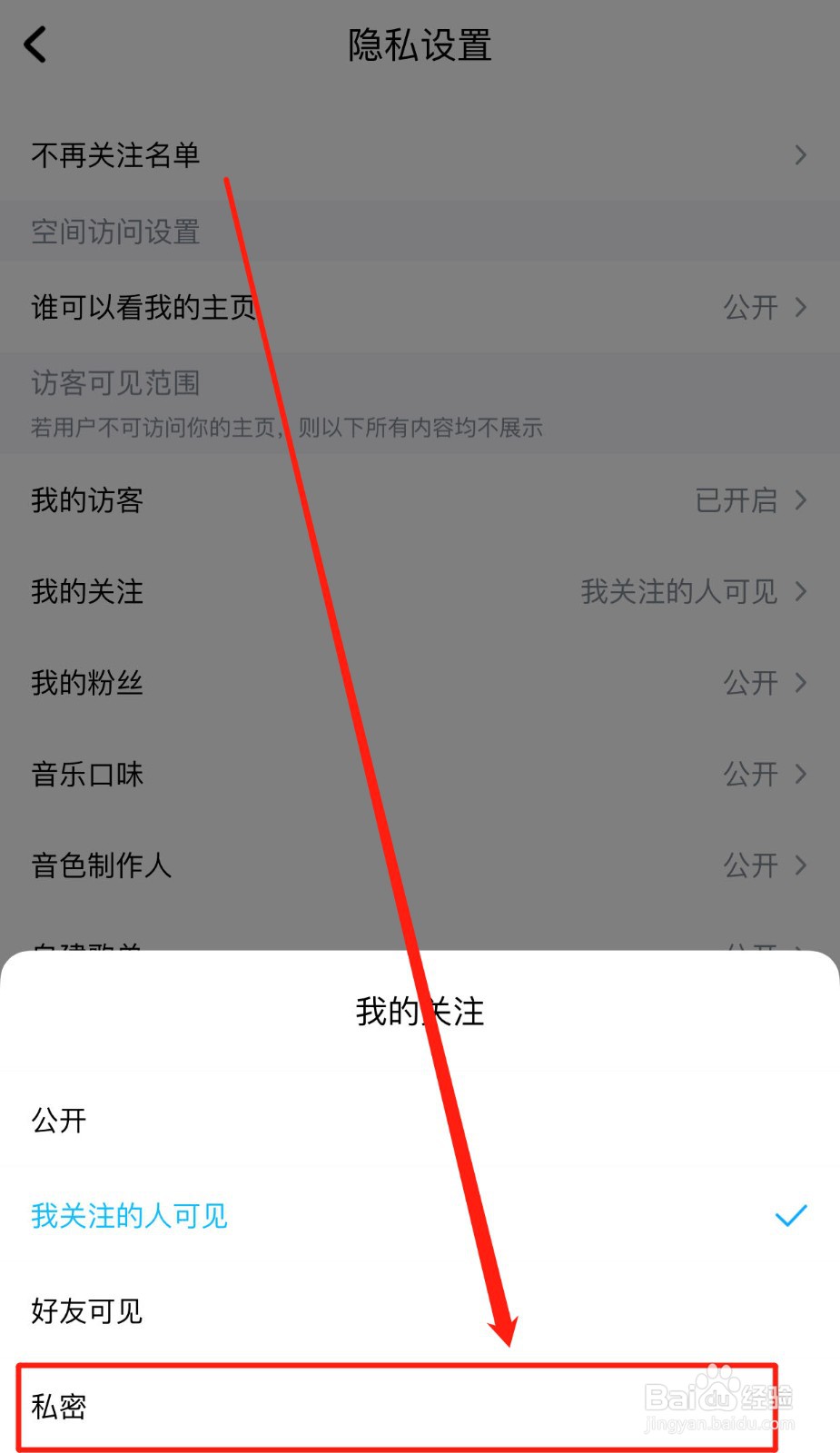Screen dimensions: 840x1453
Task: Select 好友可见 visibility option
Action: [x=85, y=1310]
